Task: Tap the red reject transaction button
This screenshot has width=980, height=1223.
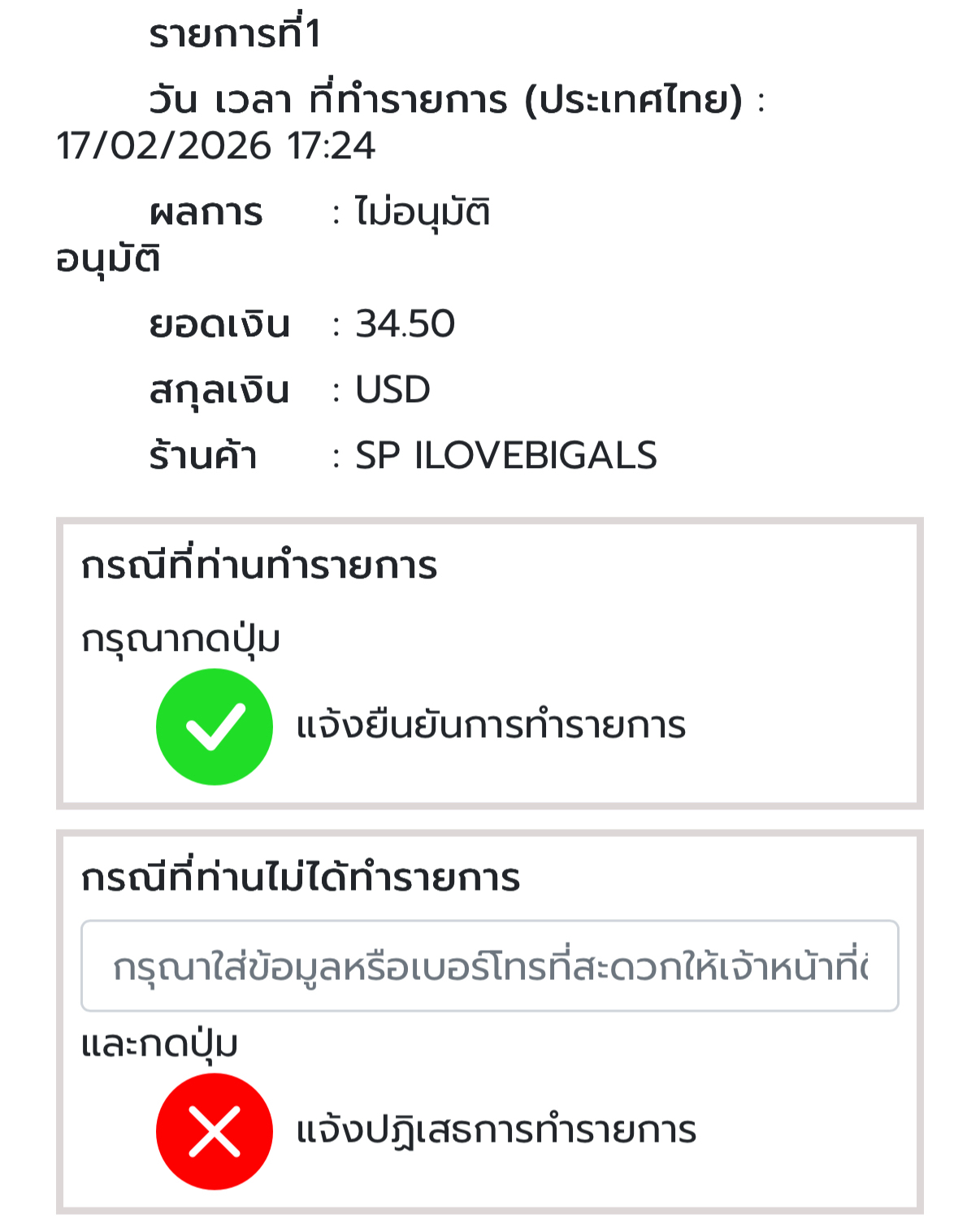Action: (214, 1130)
